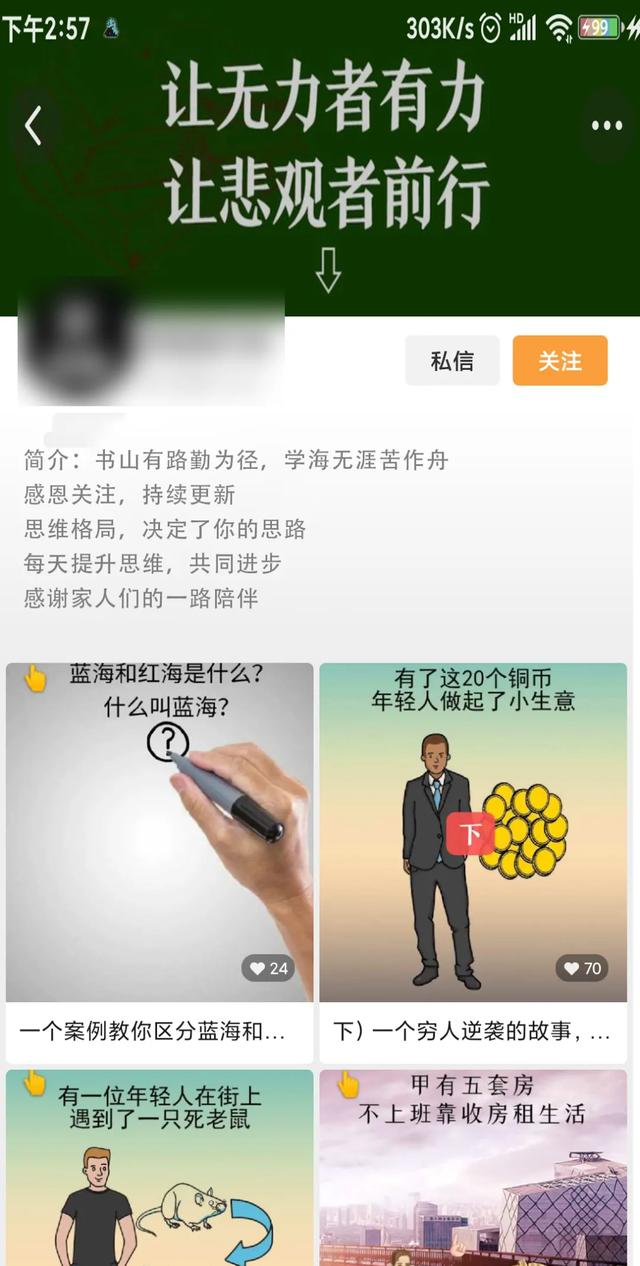Screen dimensions: 640x1266
Task: Open the three-dot overflow menu
Action: 606,126
